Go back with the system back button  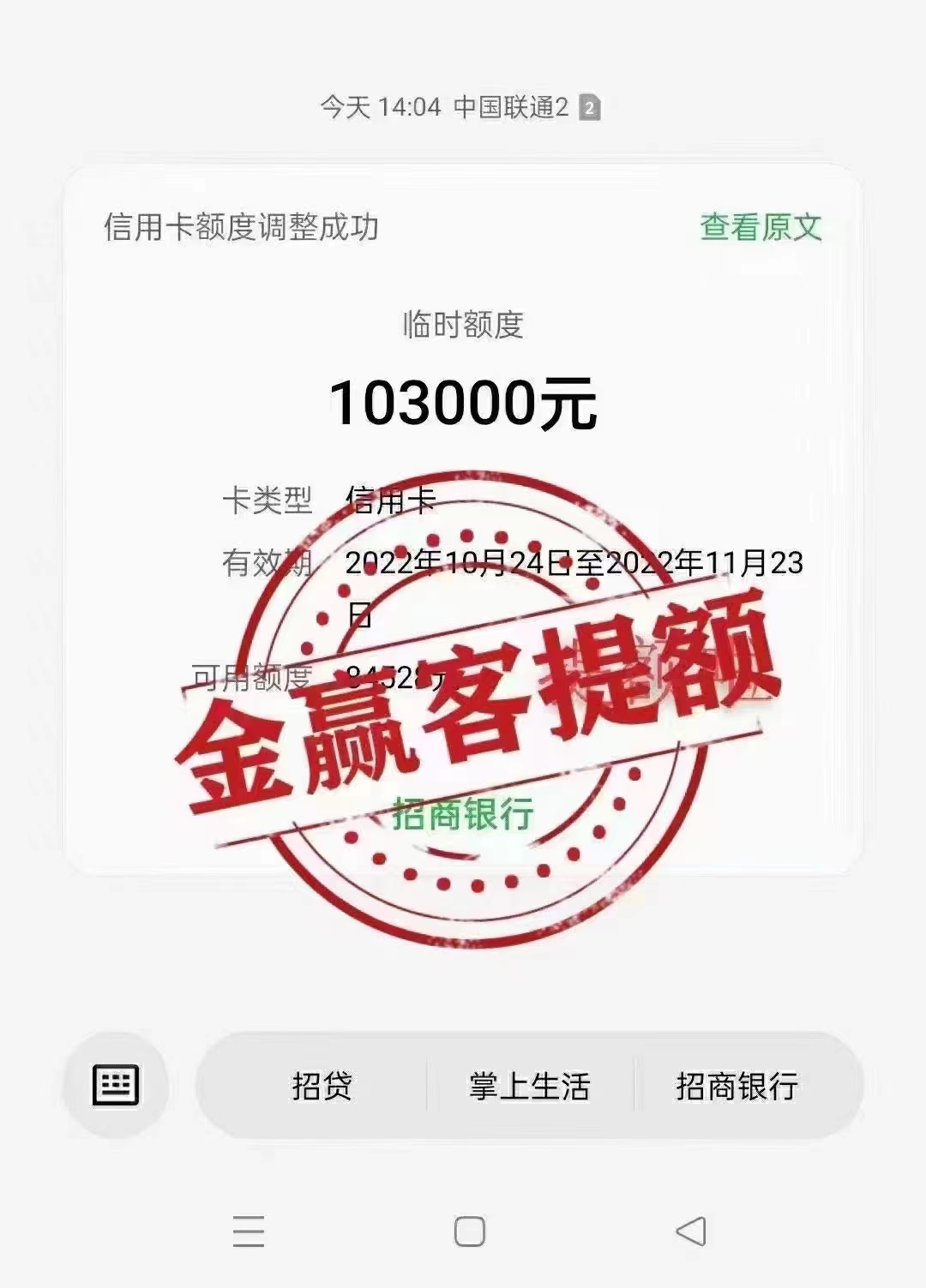[690, 1231]
